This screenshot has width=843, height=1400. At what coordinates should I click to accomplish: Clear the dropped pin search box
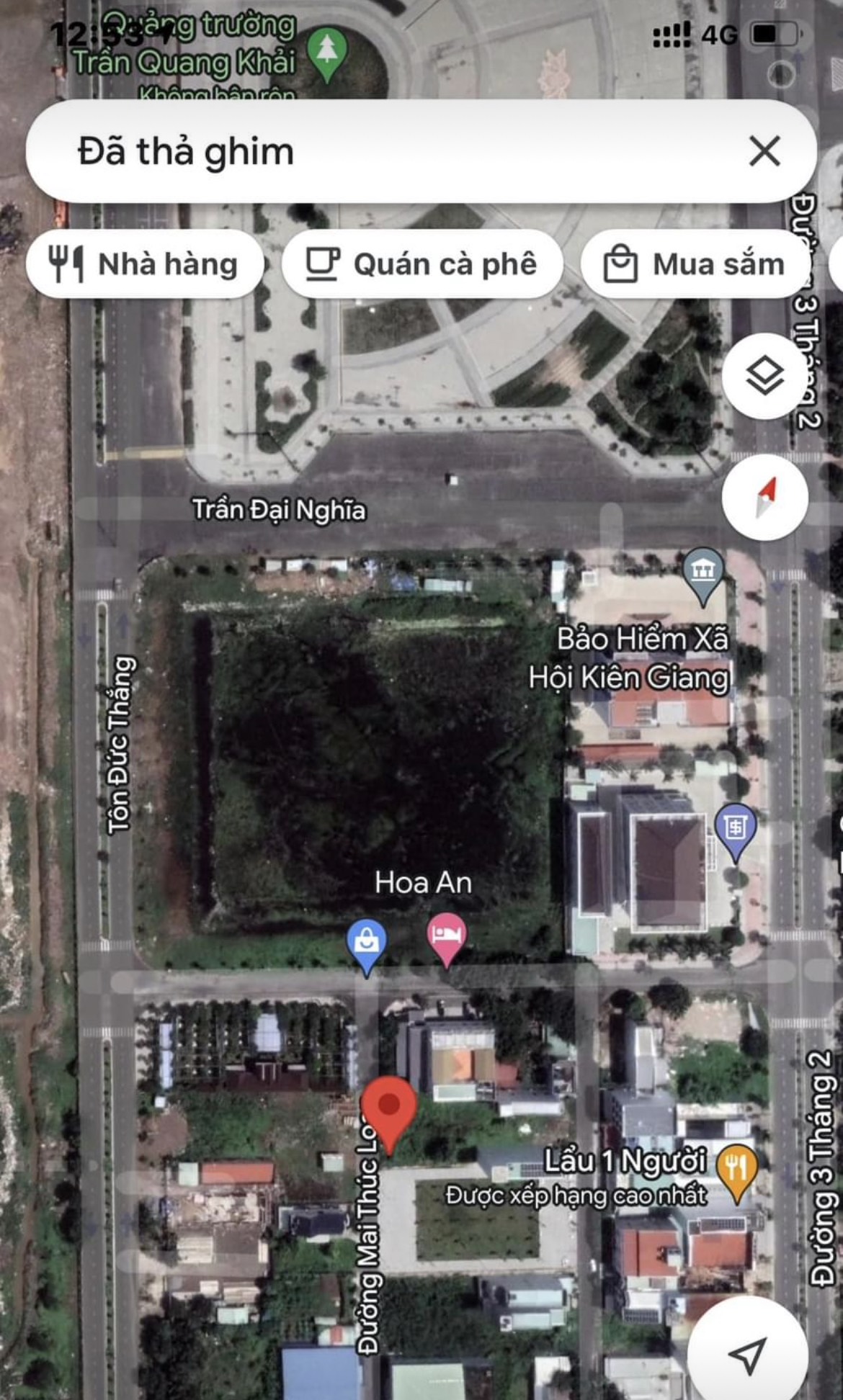tap(764, 152)
